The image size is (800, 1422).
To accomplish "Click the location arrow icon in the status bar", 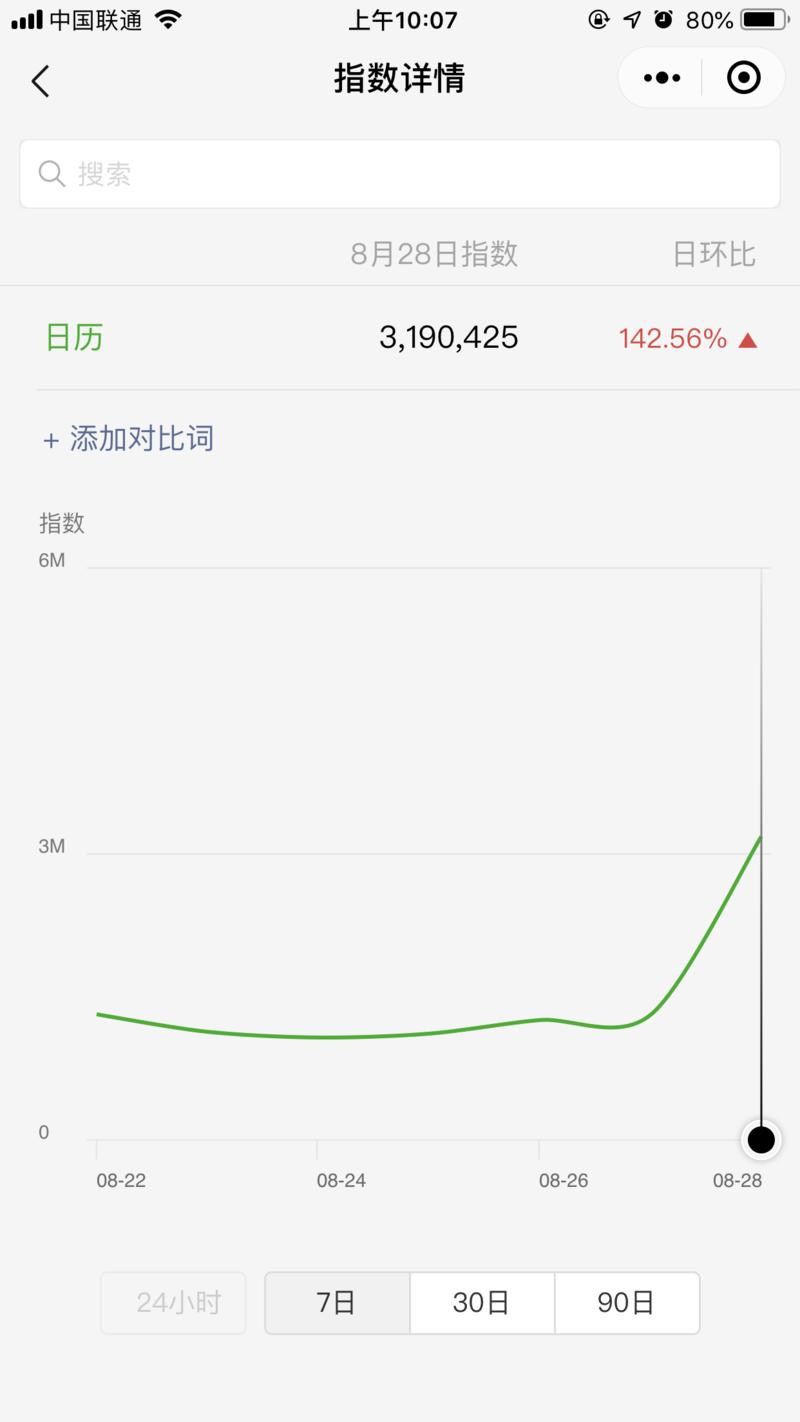I will [x=630, y=17].
